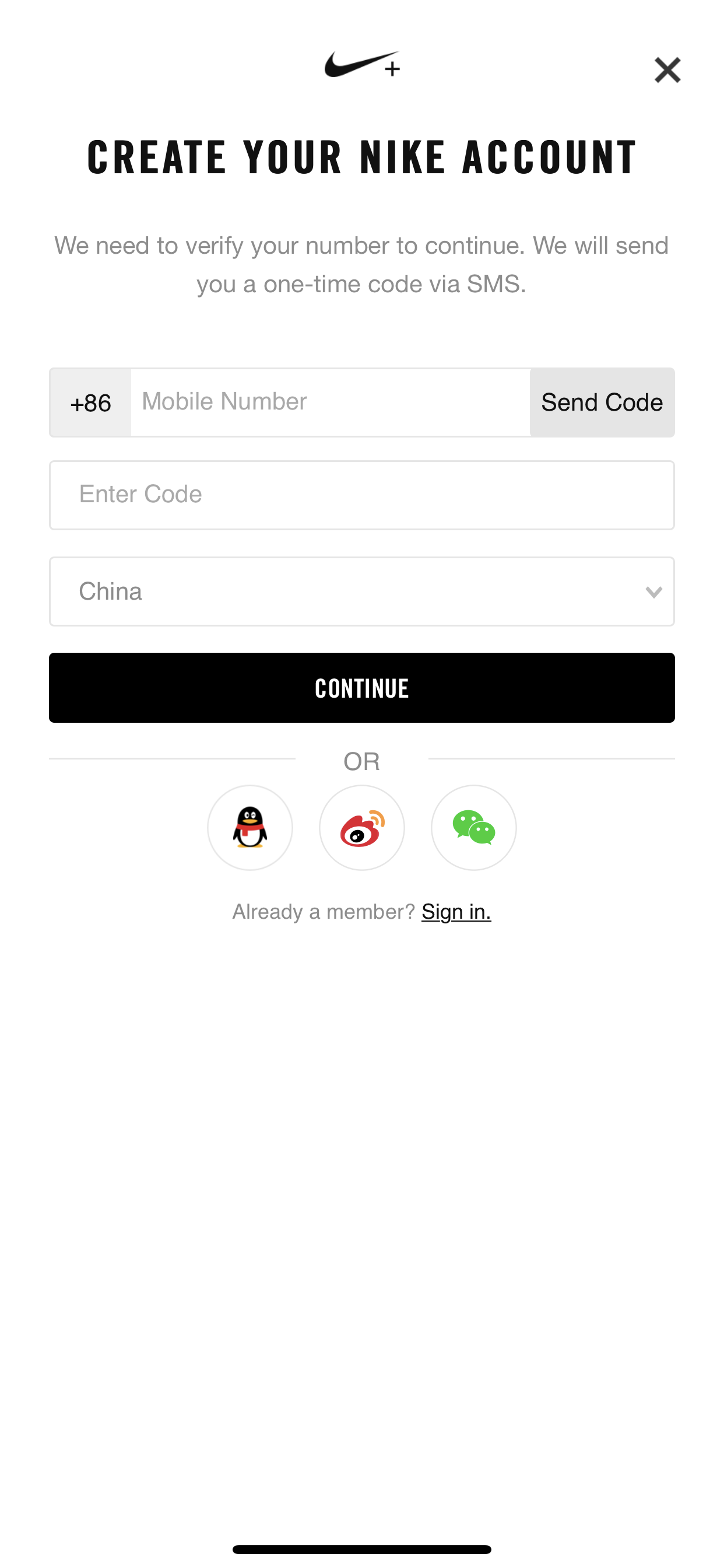Viewport: 724px width, 1568px height.
Task: Sign up with QQ penguin icon
Action: pos(250,827)
